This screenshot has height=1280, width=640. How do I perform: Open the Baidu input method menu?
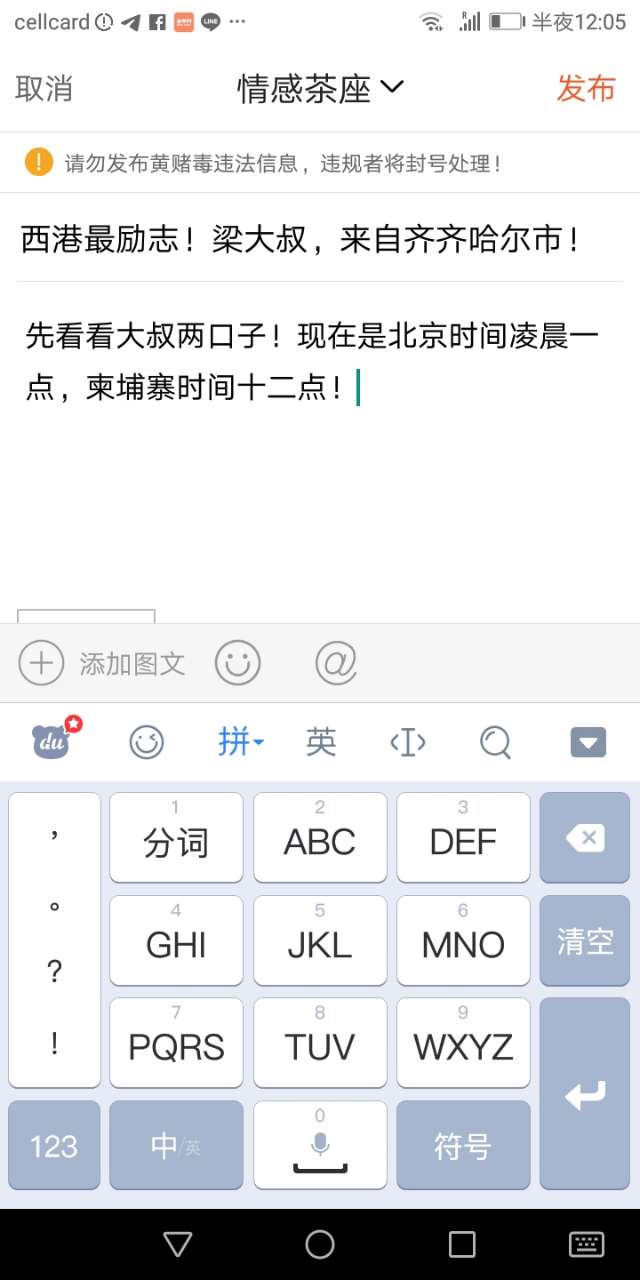point(56,741)
